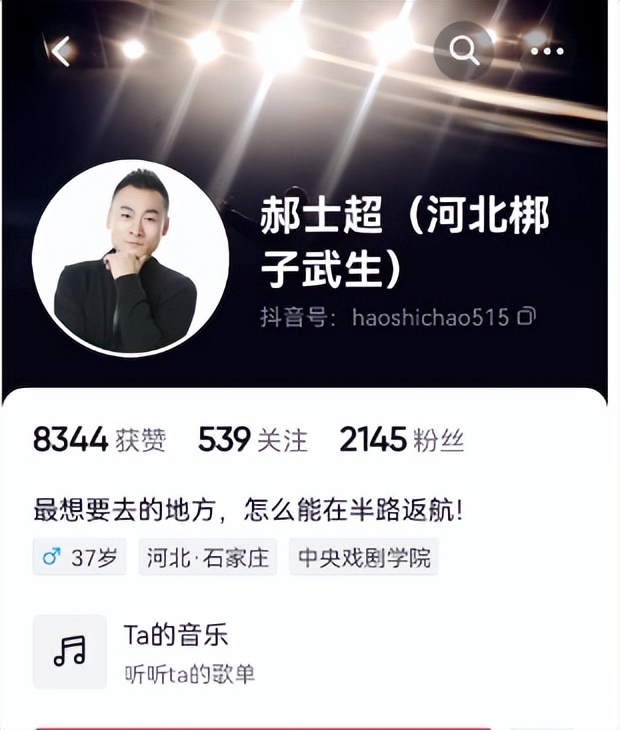Open the 2145 粉丝 followers list
The width and height of the screenshot is (620, 730).
tap(401, 440)
